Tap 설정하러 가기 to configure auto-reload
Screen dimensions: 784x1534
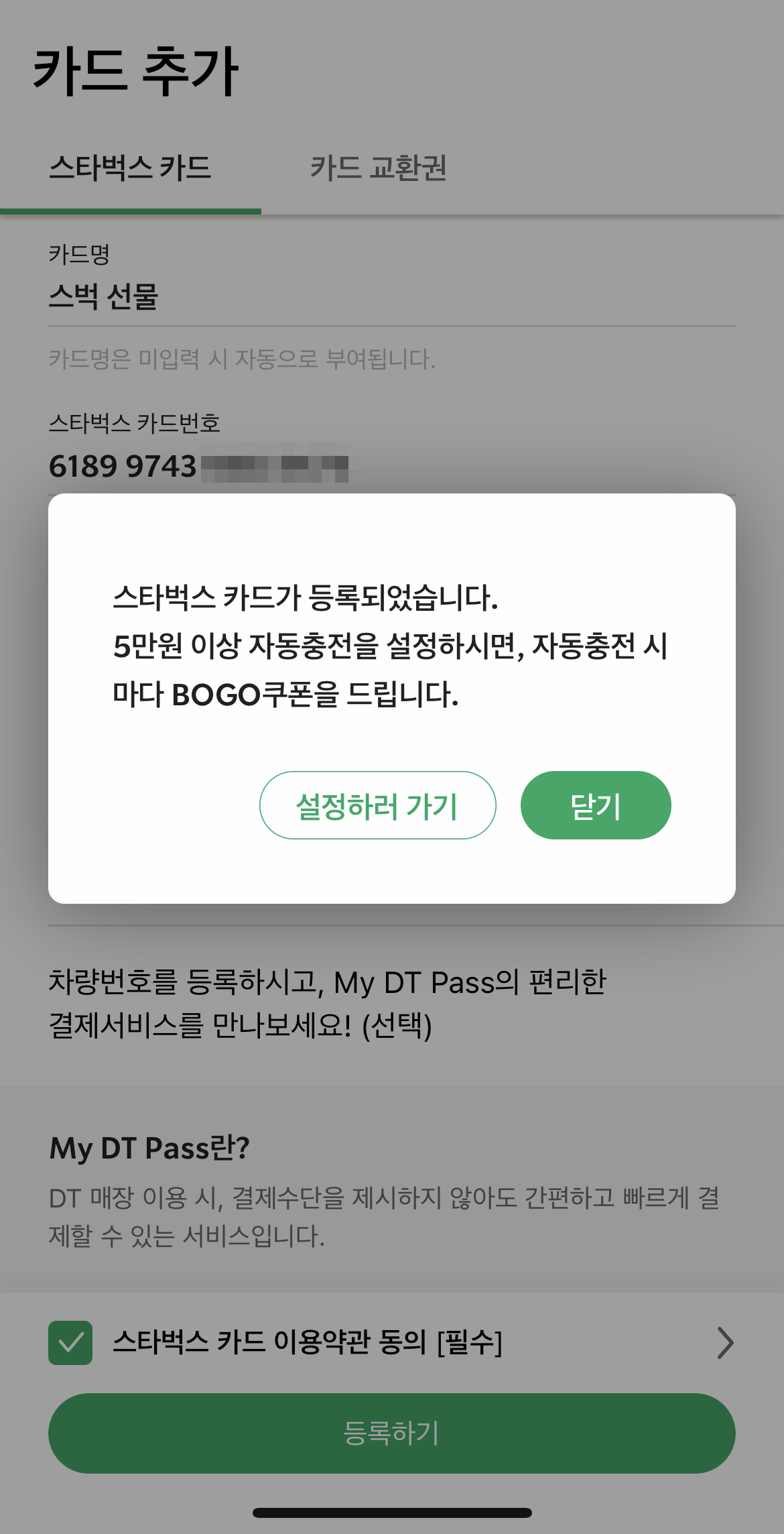[378, 805]
